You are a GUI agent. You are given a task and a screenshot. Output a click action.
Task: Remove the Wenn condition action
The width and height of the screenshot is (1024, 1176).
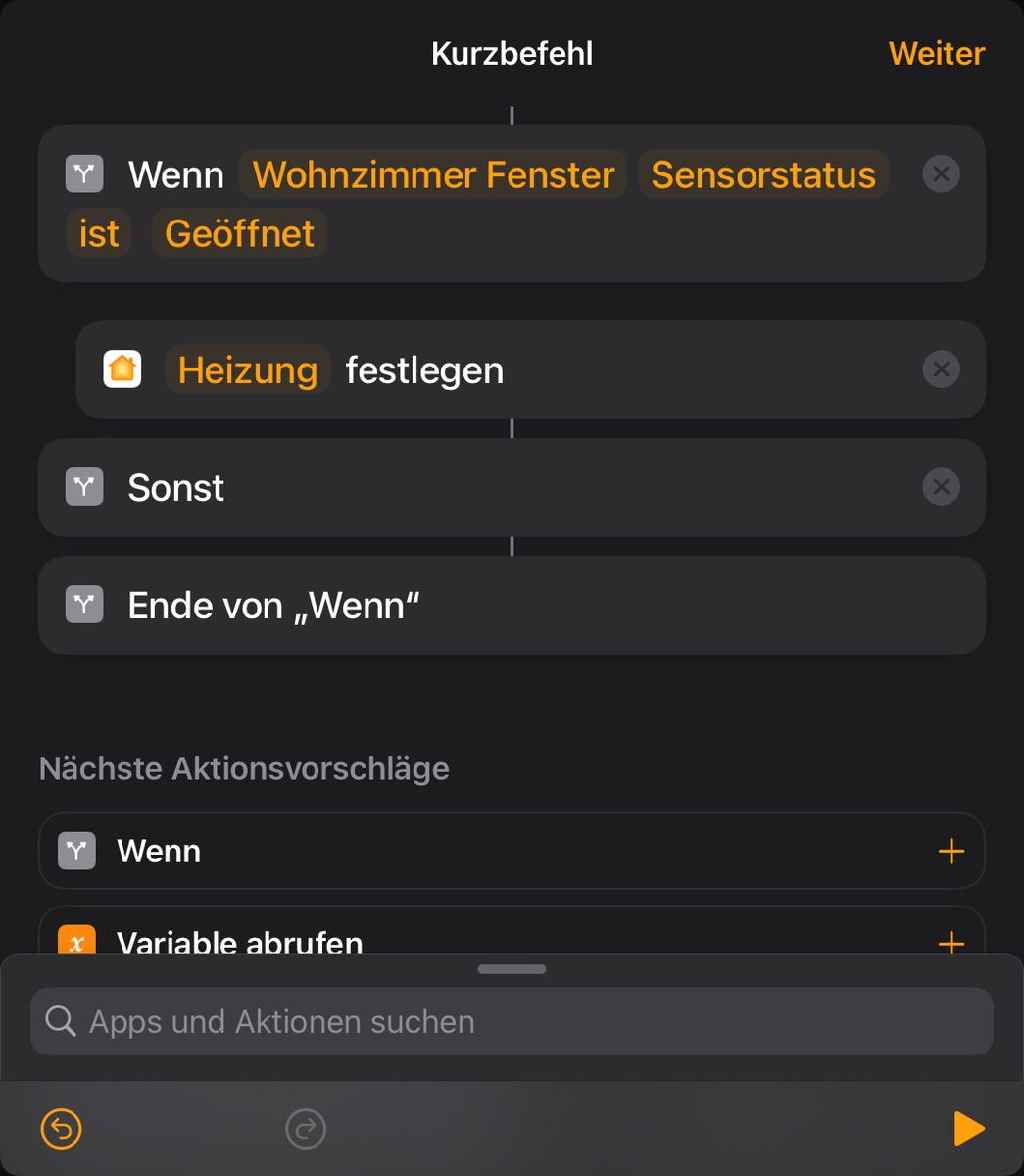tap(941, 174)
